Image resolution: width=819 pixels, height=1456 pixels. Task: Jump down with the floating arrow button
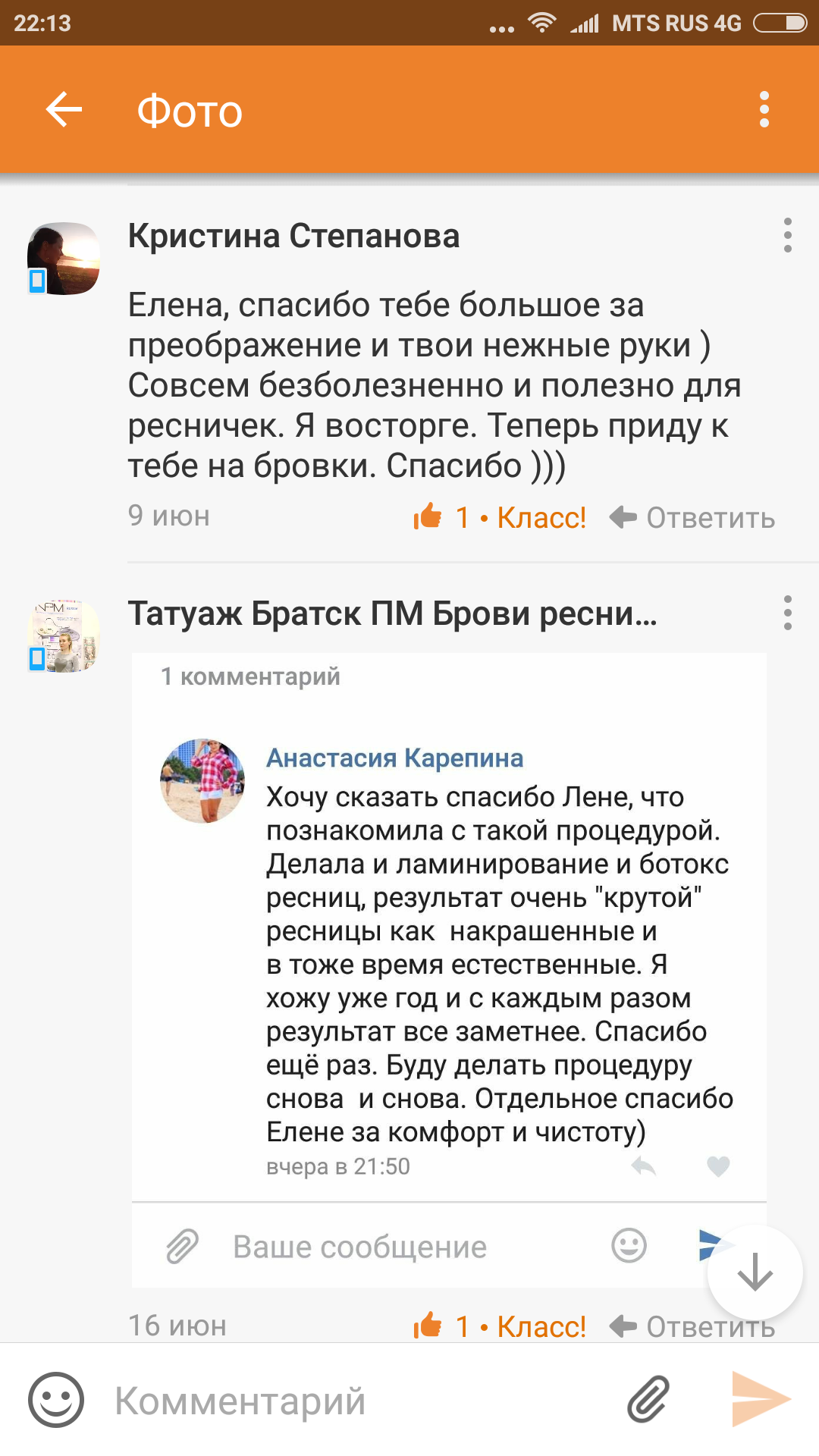pos(755,1273)
